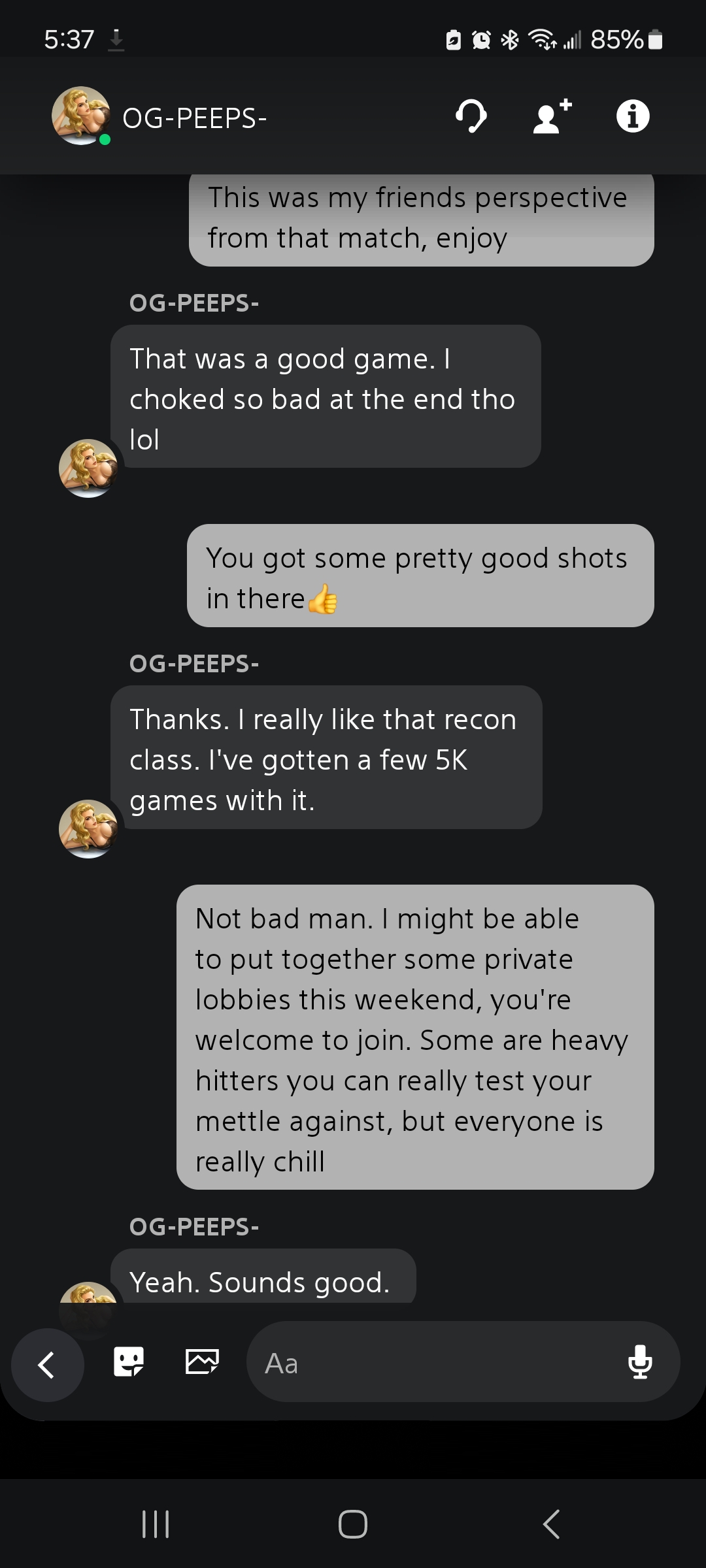Add a player to this group
Image resolution: width=706 pixels, height=1568 pixels.
tap(552, 117)
